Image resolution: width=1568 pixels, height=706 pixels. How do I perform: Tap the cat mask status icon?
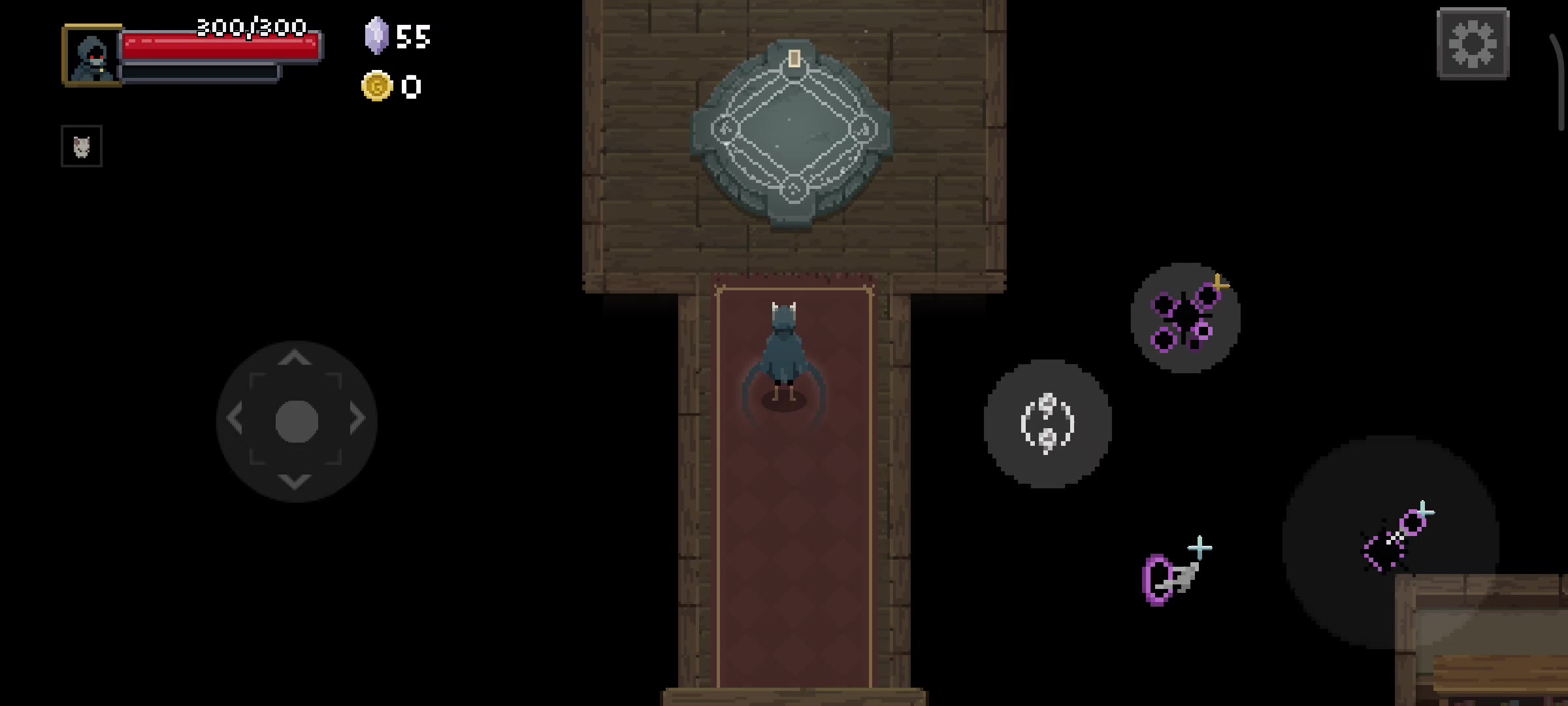(82, 146)
